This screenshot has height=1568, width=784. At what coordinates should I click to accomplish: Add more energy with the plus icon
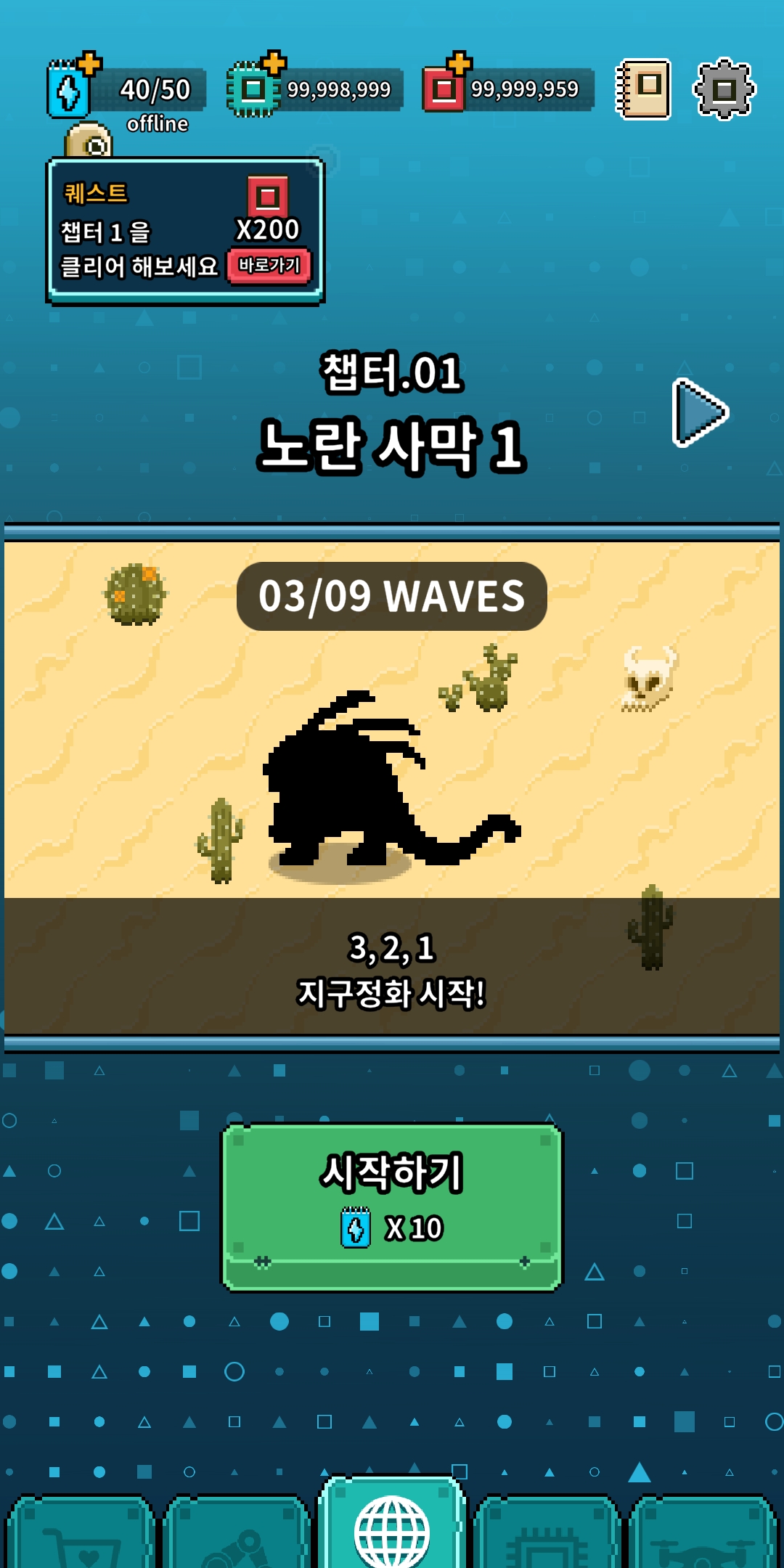pos(89,64)
